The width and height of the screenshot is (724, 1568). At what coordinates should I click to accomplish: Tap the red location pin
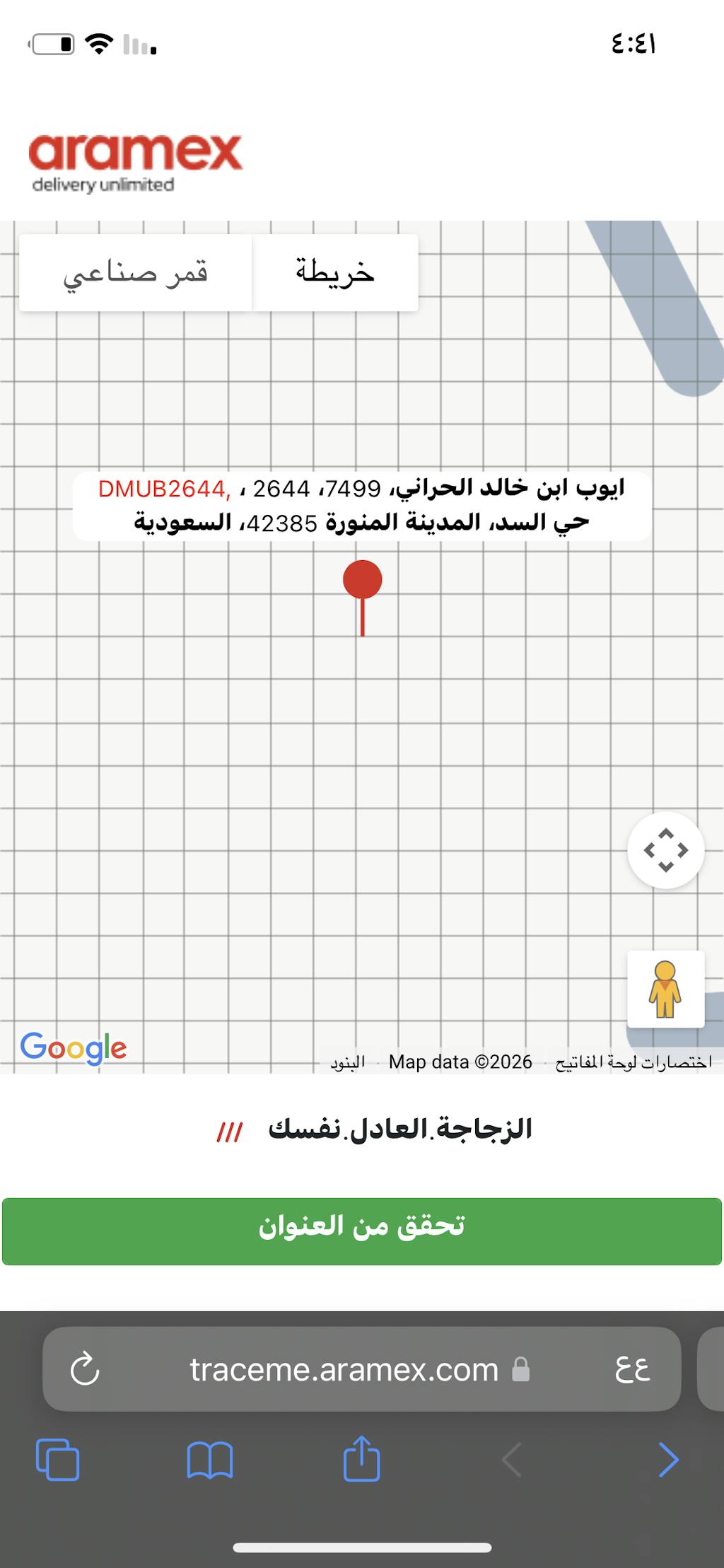[x=362, y=581]
